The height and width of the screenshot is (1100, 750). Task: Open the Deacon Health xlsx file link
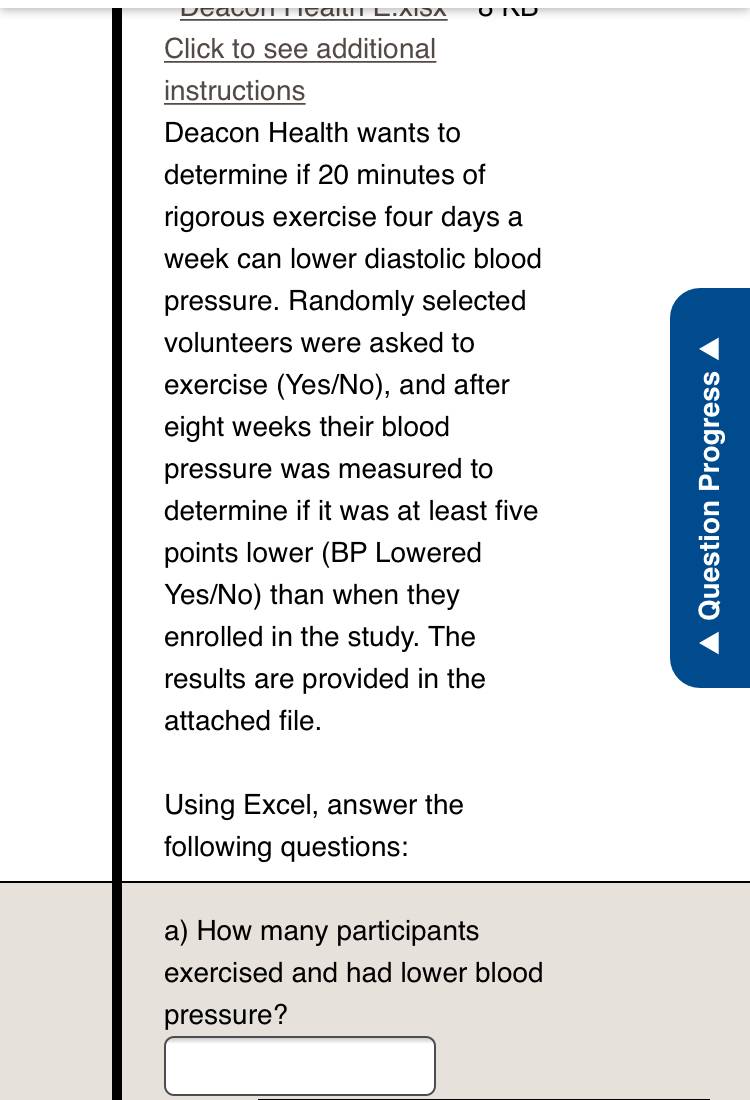tap(314, 12)
